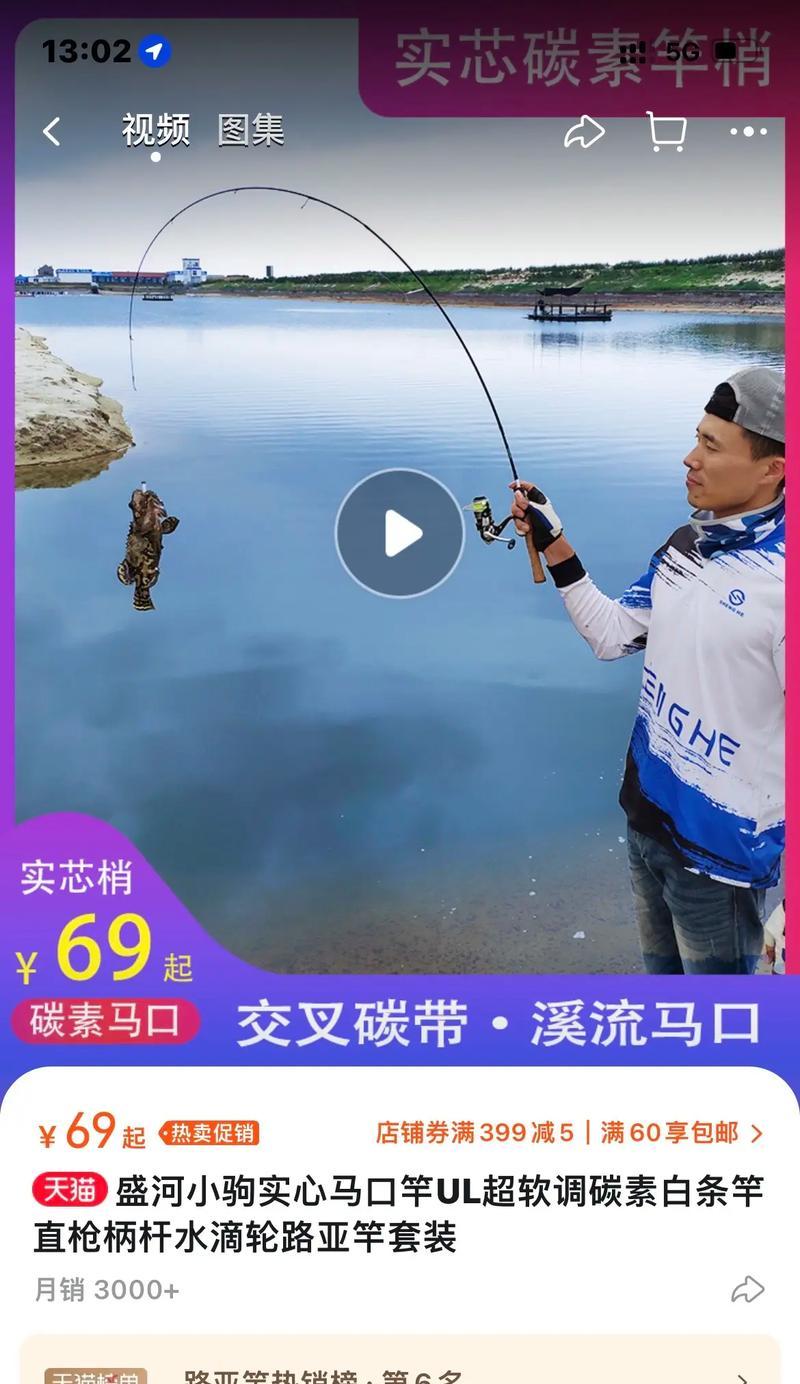Share this product via the top share arrow
Viewport: 800px width, 1384px height.
pos(584,131)
